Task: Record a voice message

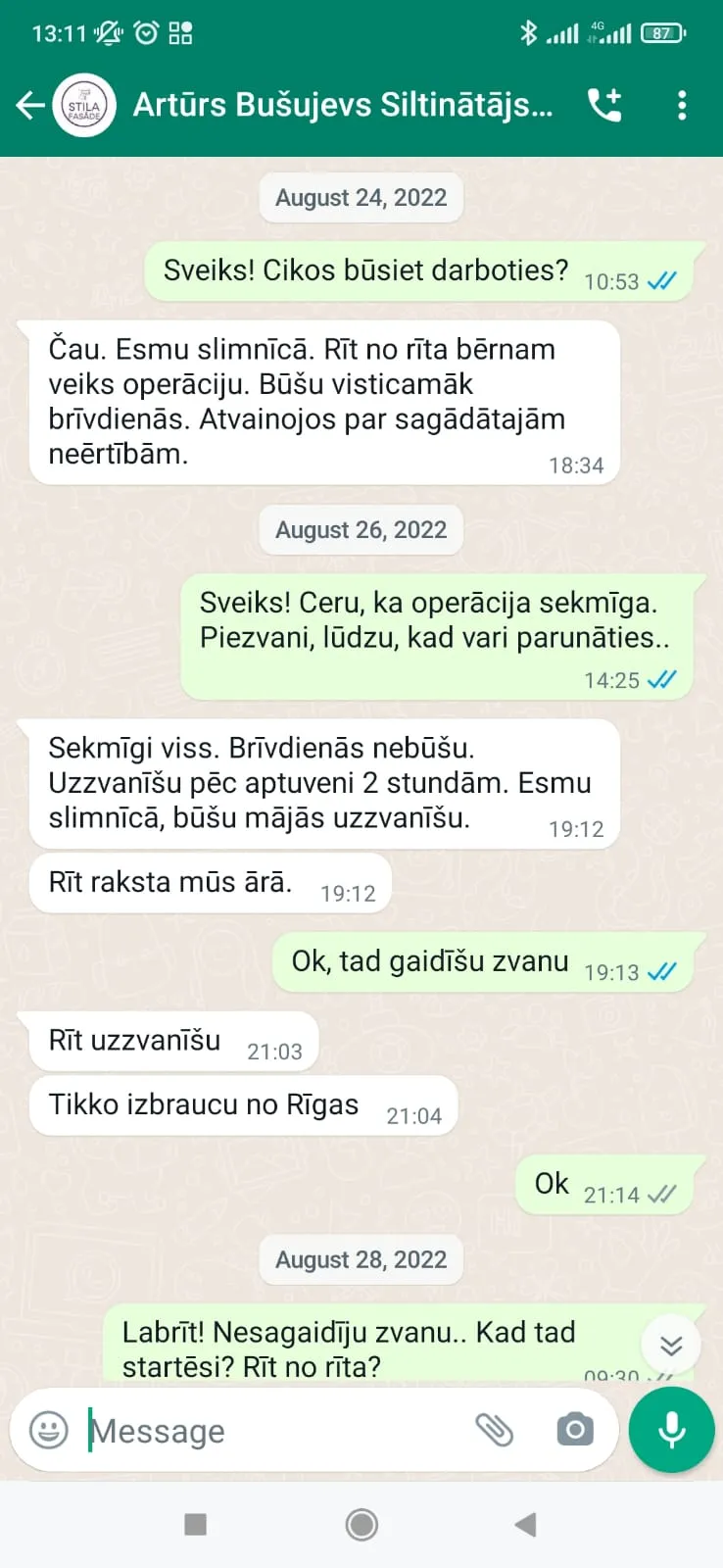Action: (x=672, y=1430)
